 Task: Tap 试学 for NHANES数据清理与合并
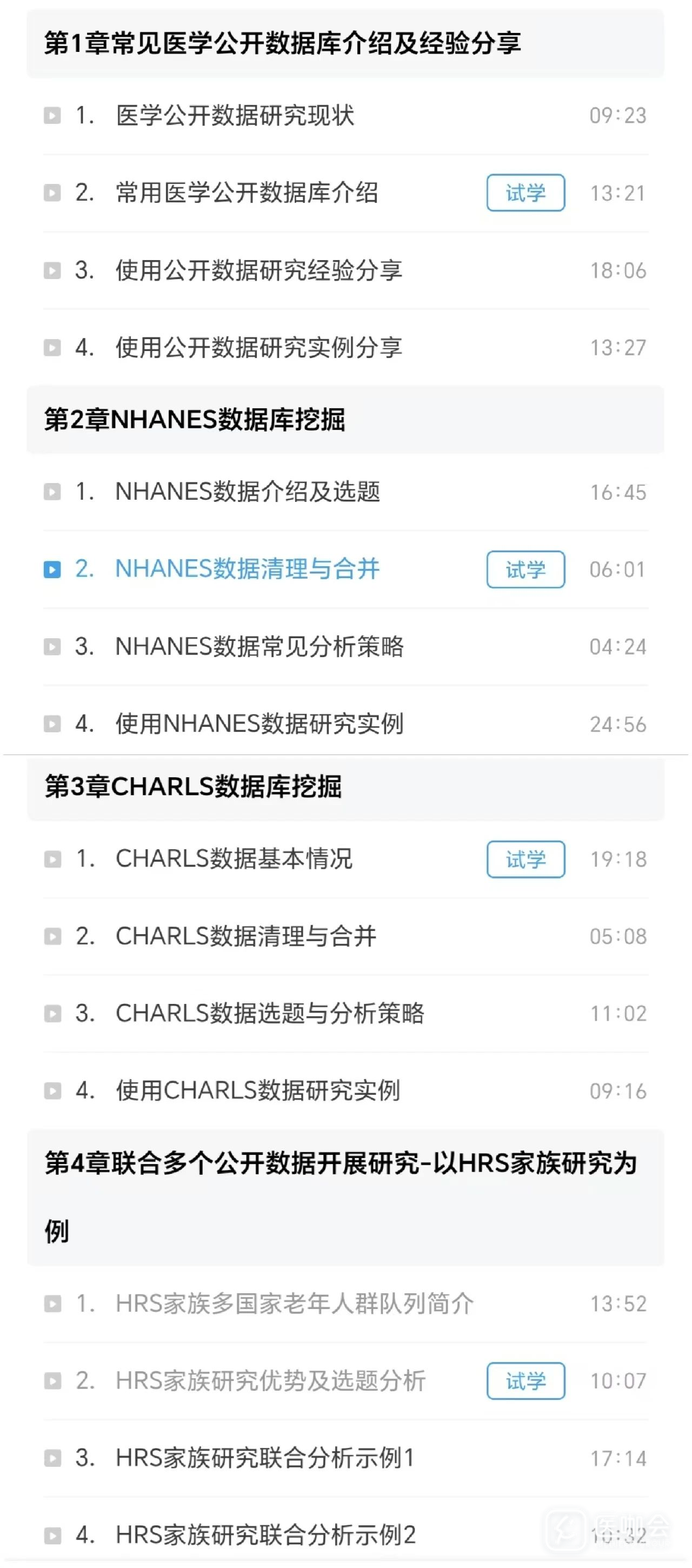[525, 570]
